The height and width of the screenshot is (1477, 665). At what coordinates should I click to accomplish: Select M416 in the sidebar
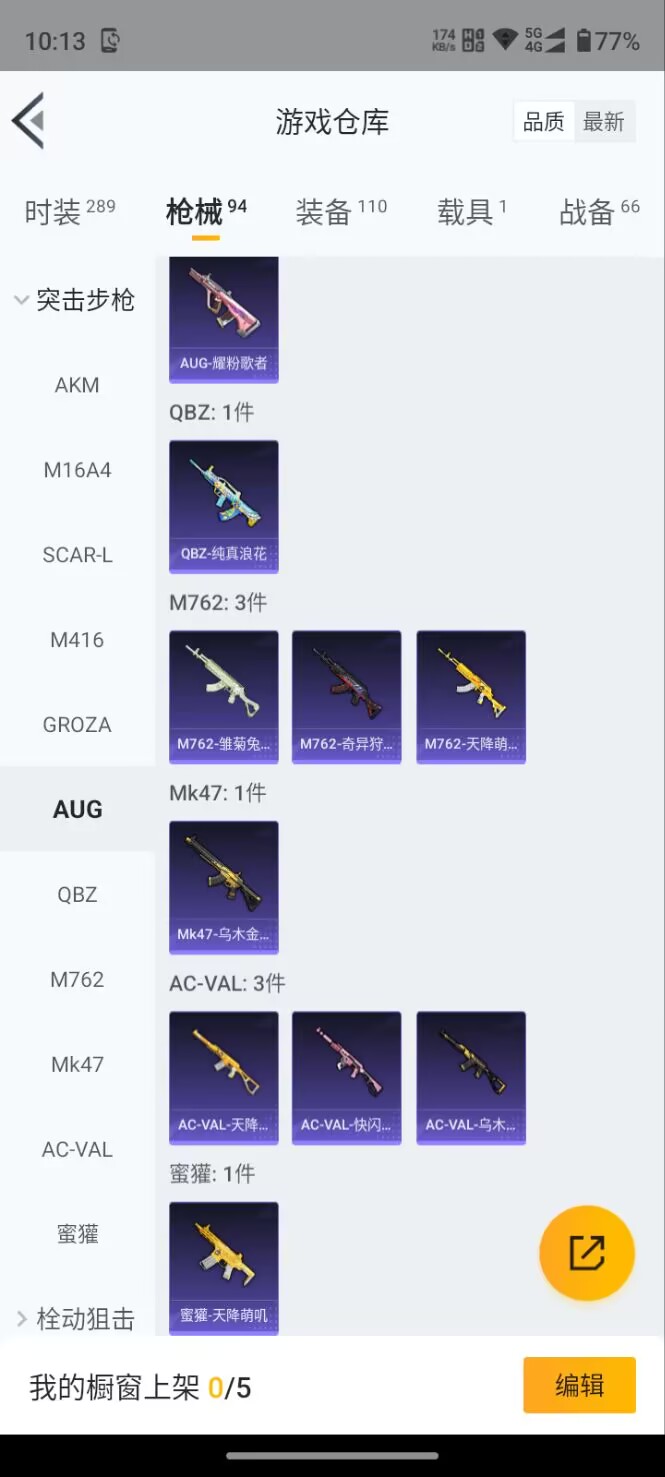pyautogui.click(x=77, y=640)
